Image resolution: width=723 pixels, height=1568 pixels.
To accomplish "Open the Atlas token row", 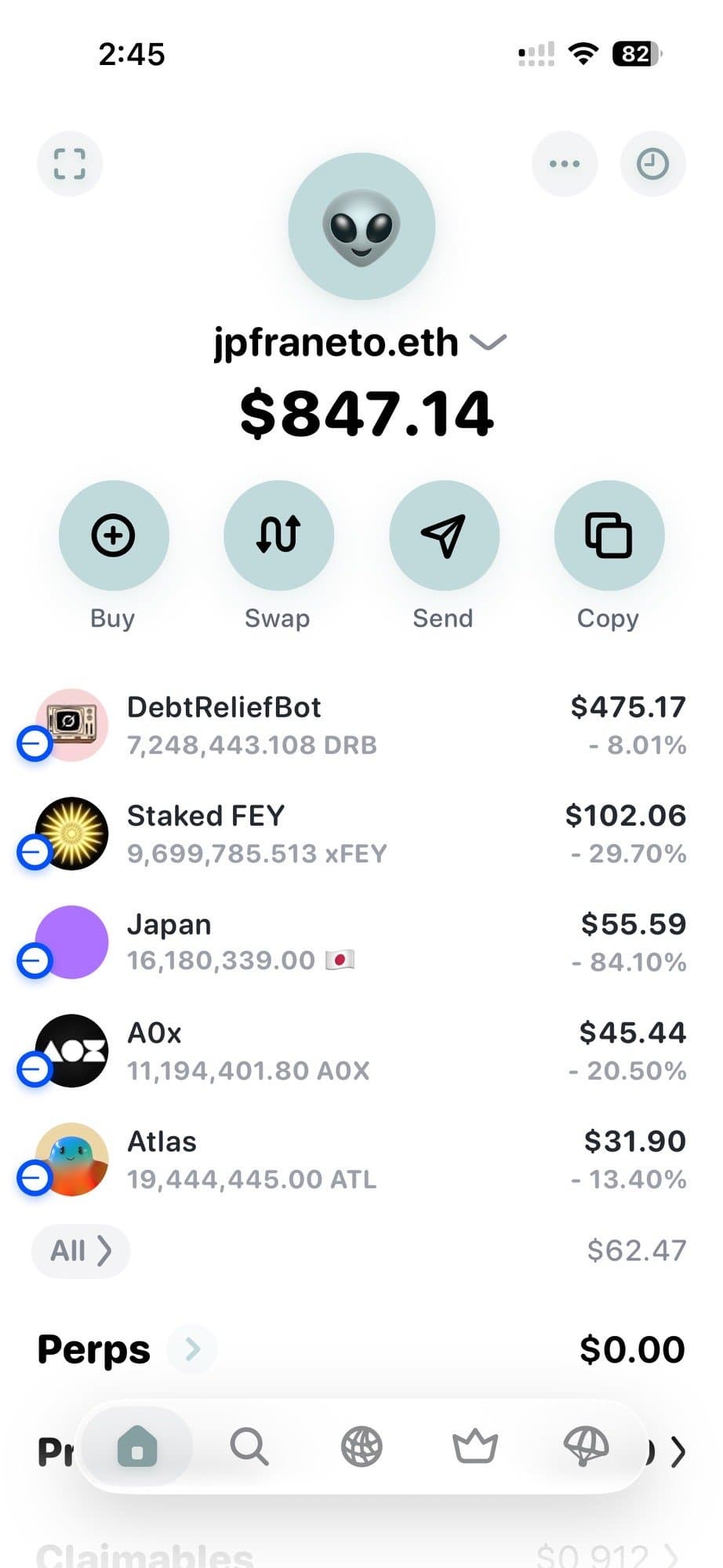I will [x=361, y=1160].
